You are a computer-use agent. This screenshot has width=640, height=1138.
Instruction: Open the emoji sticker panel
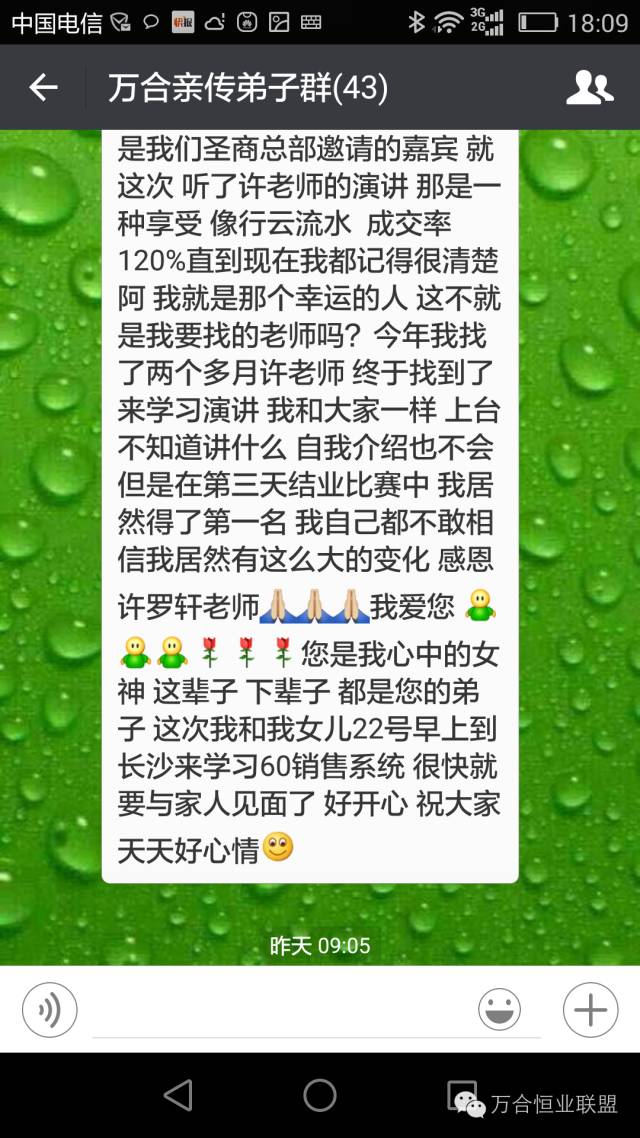[499, 1010]
